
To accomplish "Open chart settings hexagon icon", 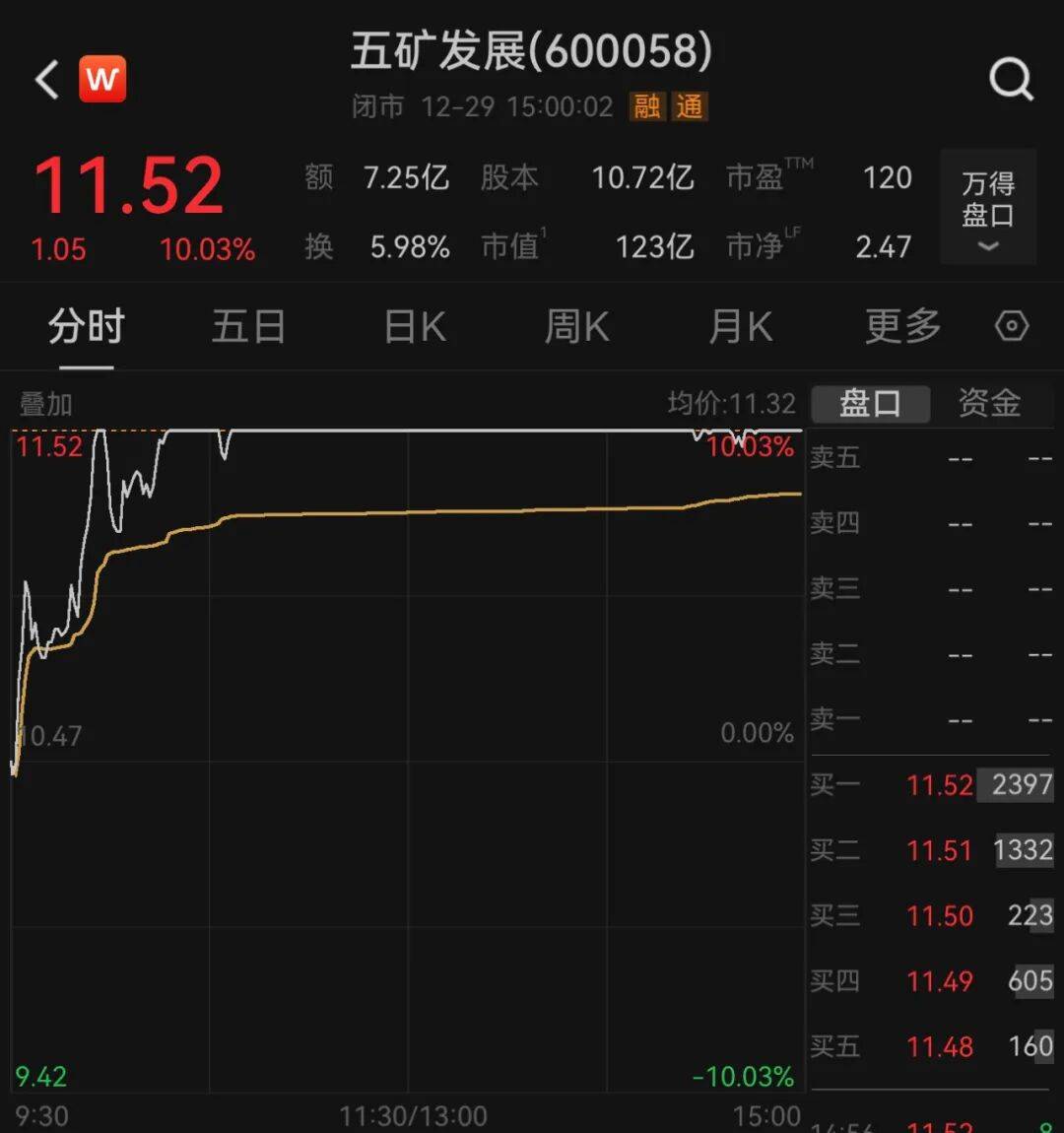I will (x=1012, y=326).
